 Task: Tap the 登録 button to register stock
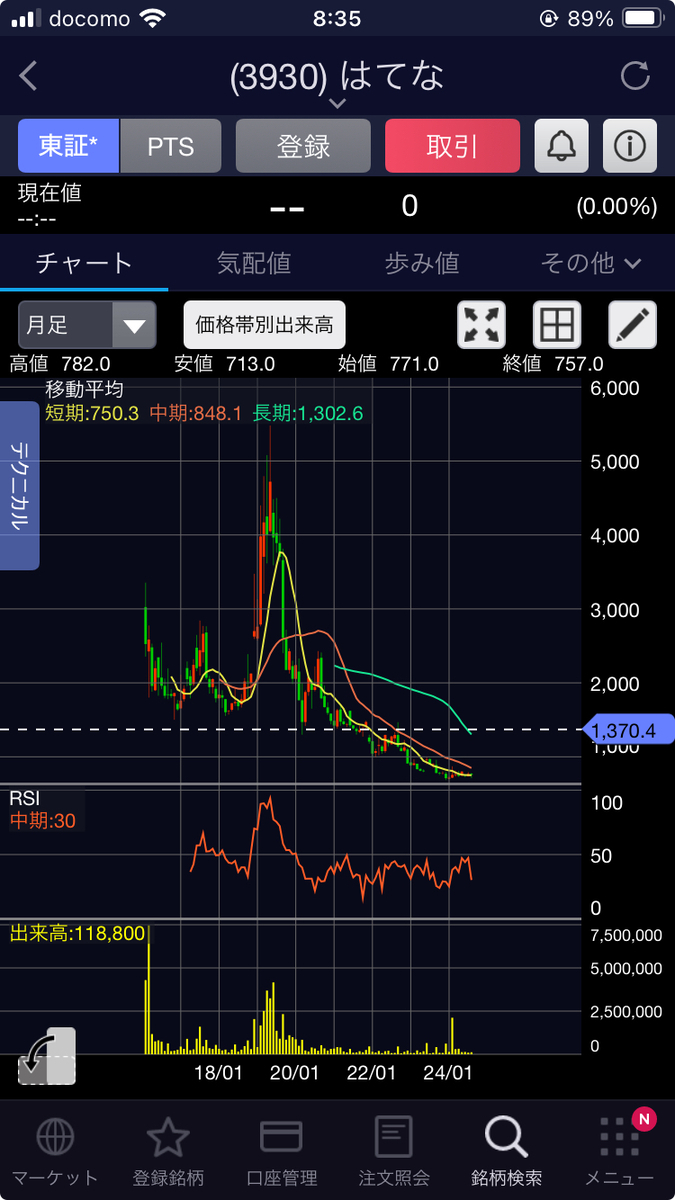coord(303,146)
